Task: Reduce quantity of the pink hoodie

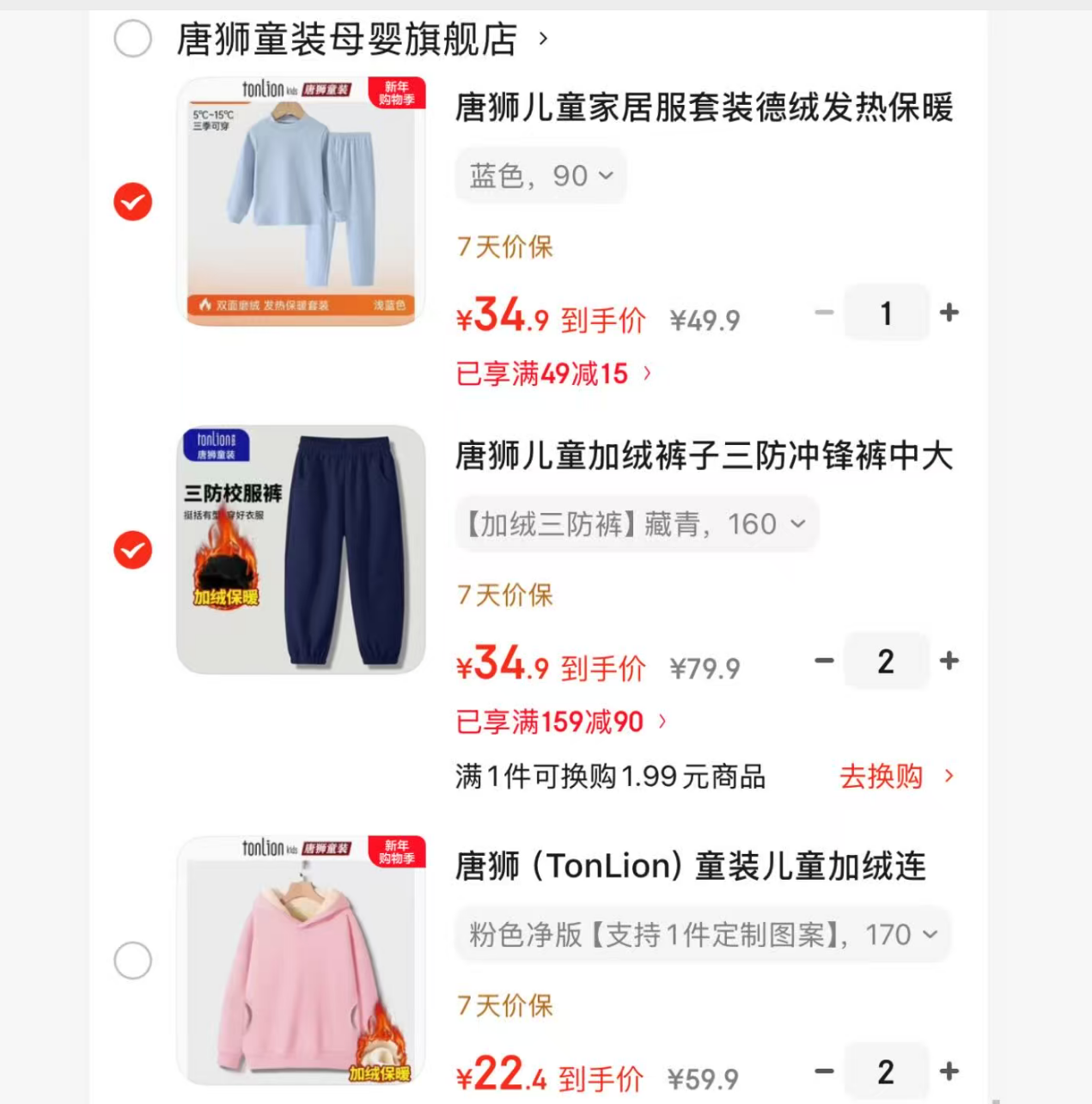Action: coord(824,1071)
